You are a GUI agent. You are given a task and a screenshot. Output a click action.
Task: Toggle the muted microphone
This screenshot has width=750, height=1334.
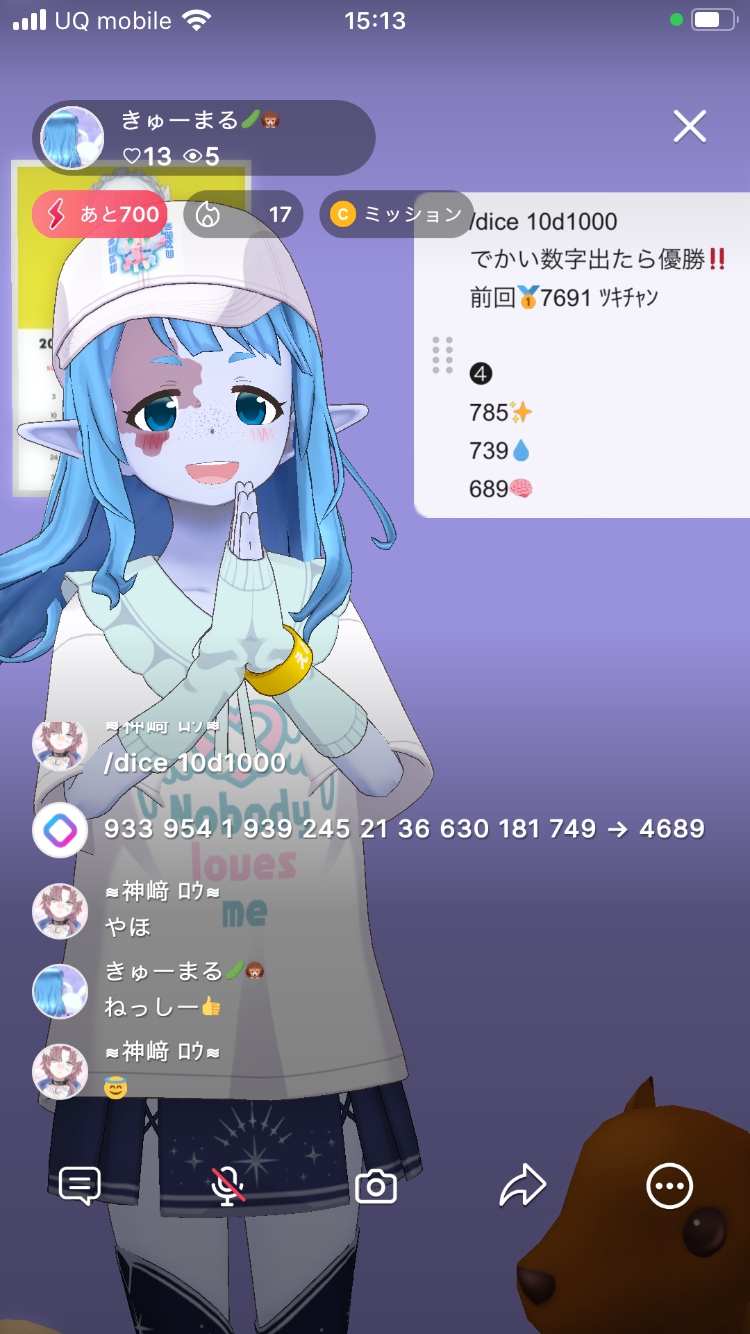[x=229, y=1186]
